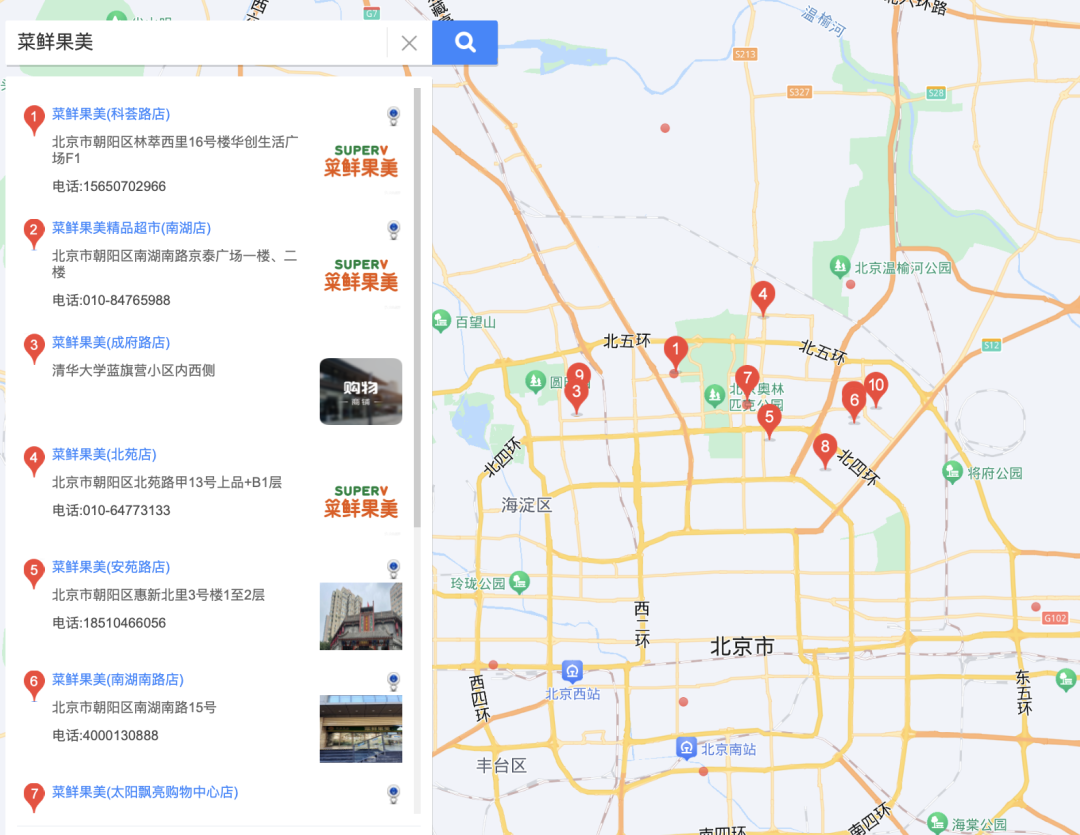View the photo thumbnail of 安苑路店
Image resolution: width=1080 pixels, height=835 pixels.
[x=361, y=616]
